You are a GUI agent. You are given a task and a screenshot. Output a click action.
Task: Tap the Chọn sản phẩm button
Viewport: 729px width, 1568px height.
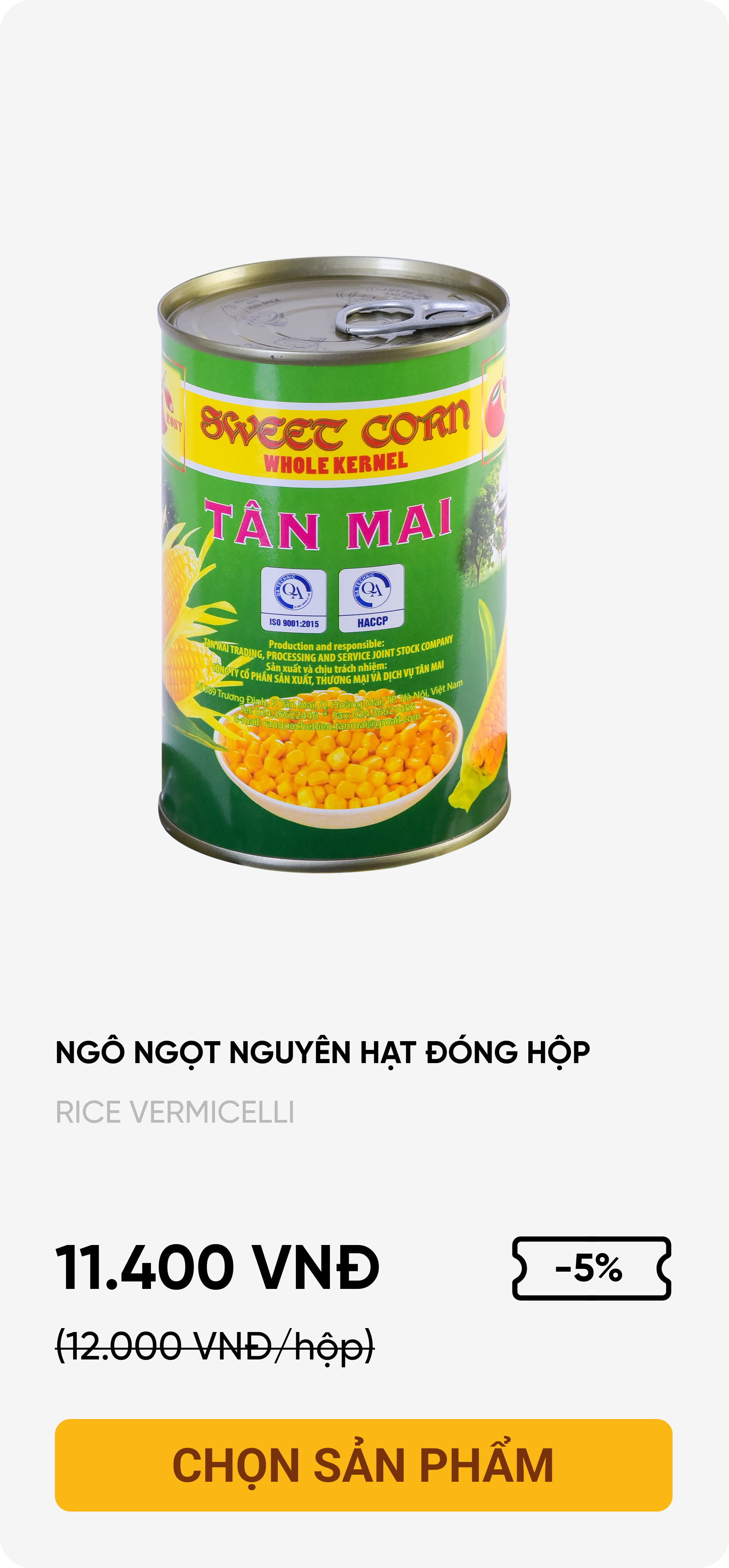point(363,1465)
